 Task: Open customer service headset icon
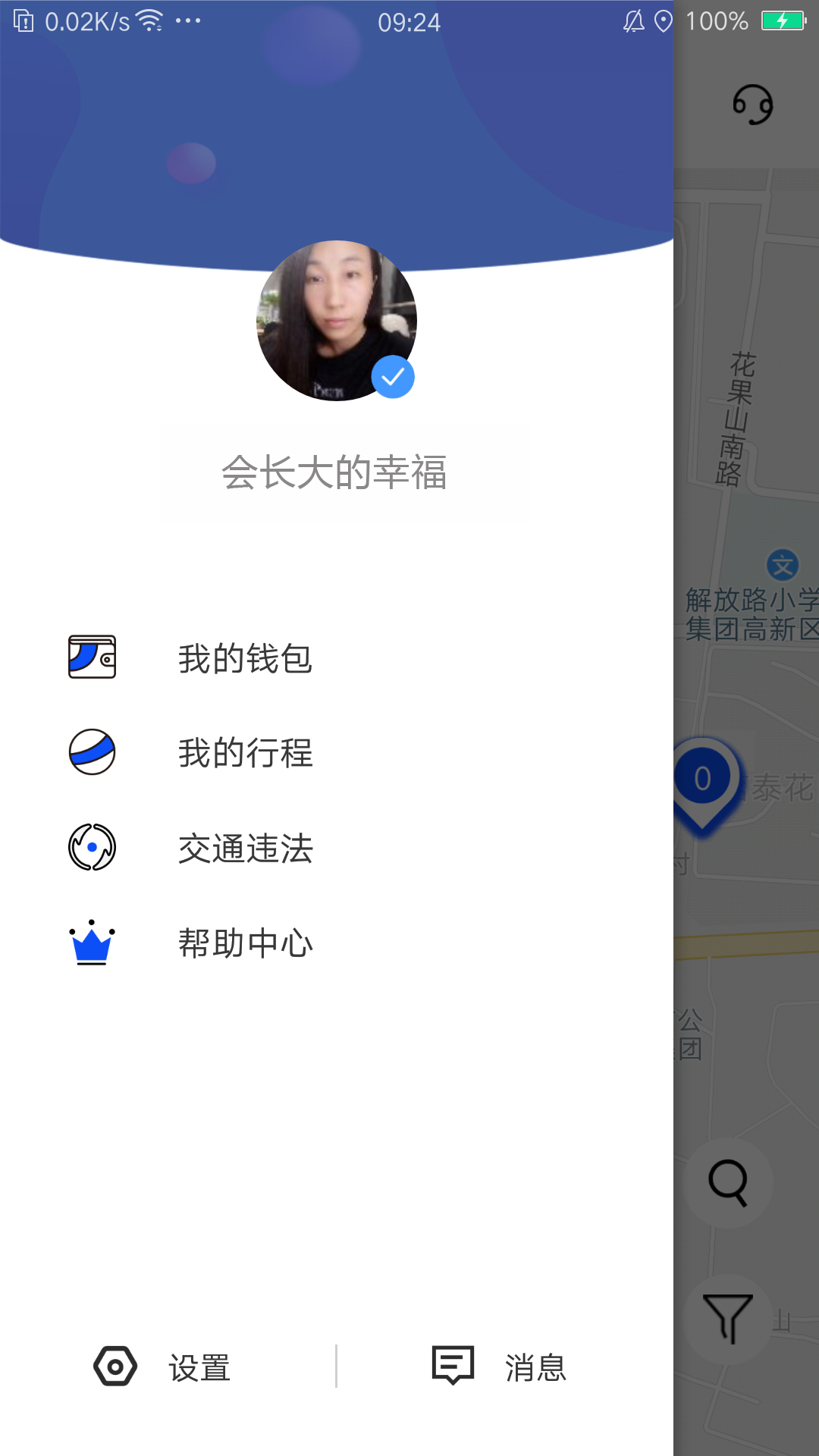[752, 105]
